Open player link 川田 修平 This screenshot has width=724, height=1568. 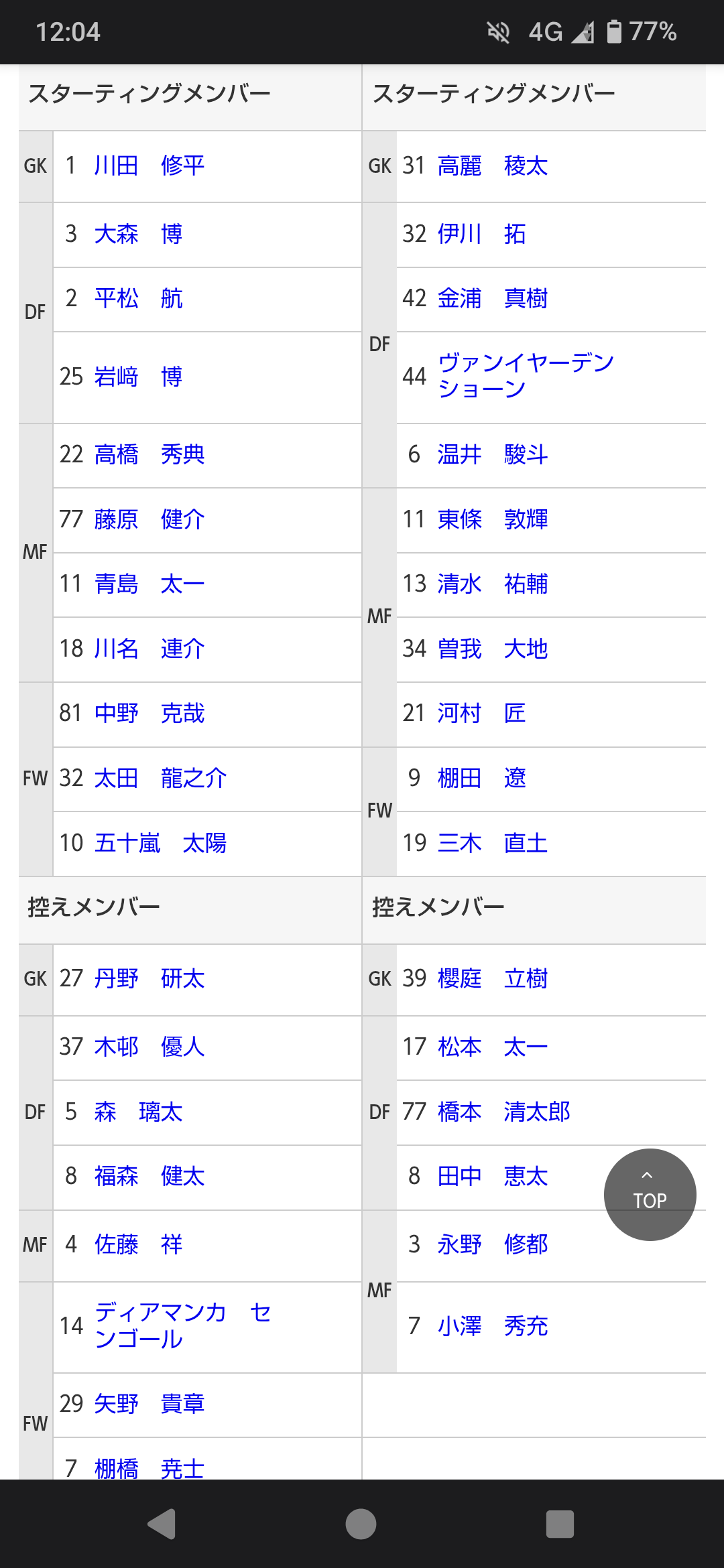coord(149,166)
